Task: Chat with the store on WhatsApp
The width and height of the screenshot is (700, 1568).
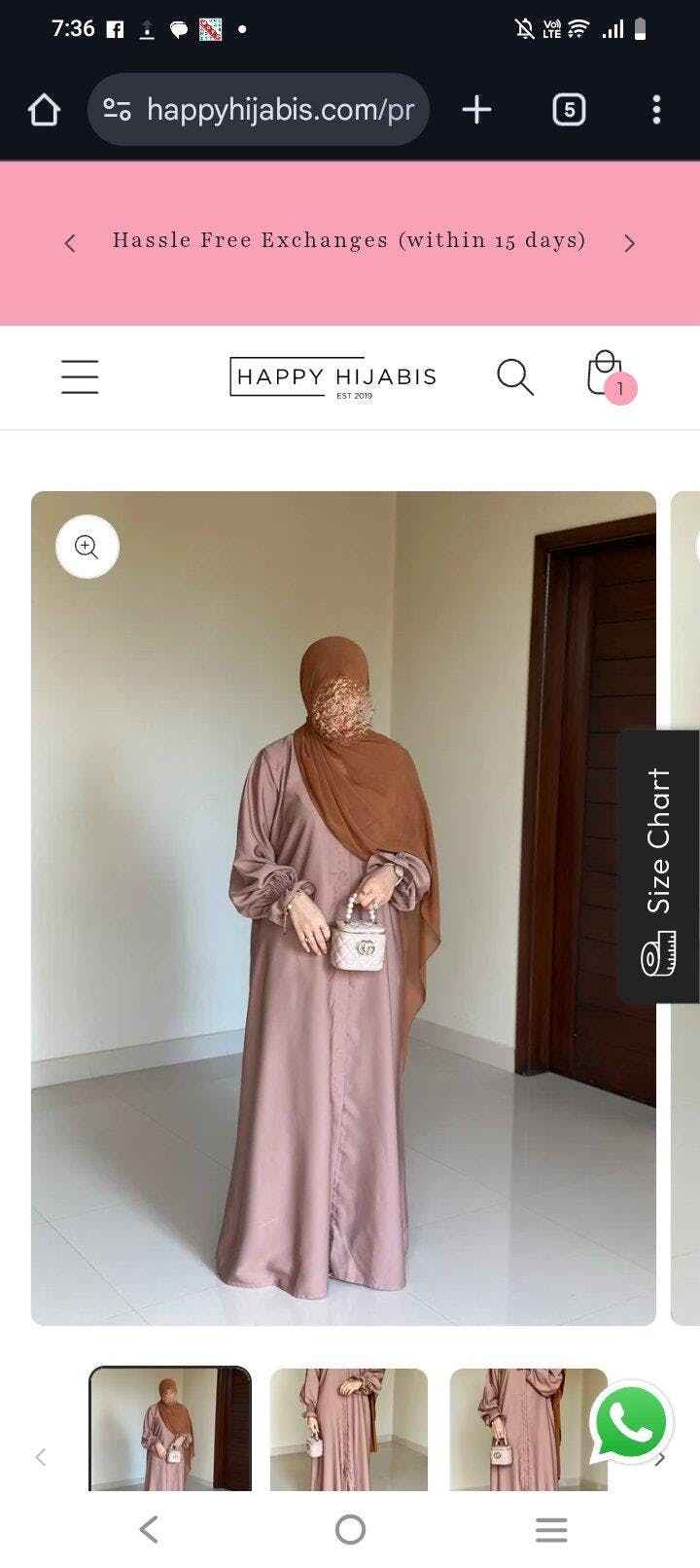Action: [x=630, y=1423]
